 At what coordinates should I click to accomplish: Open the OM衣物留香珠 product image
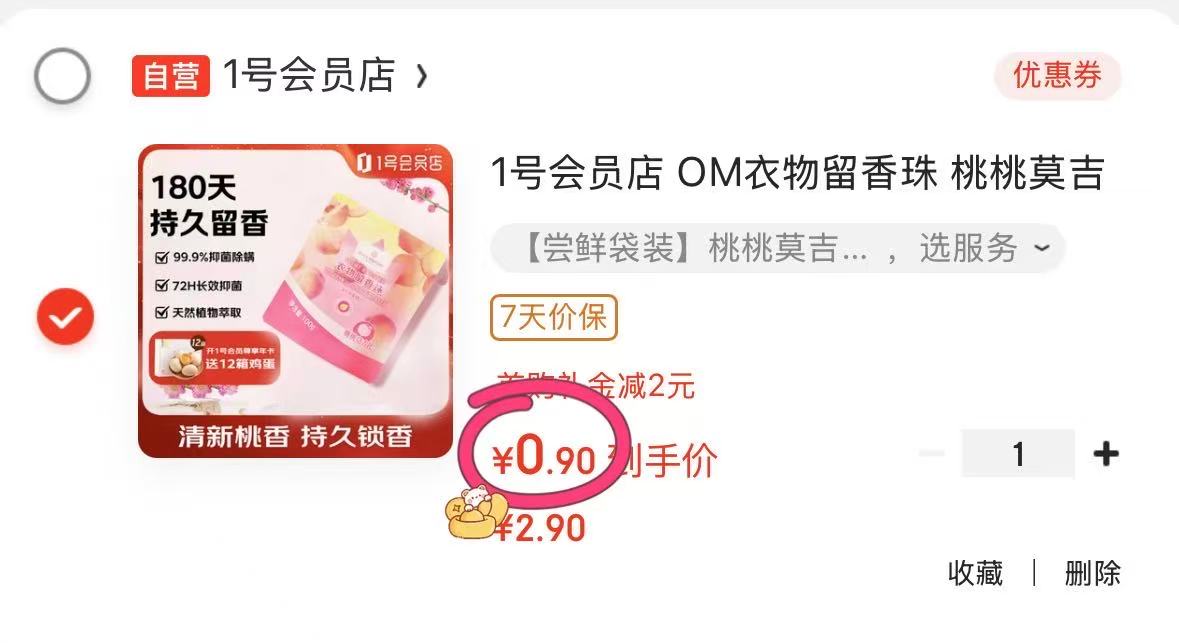coord(295,301)
